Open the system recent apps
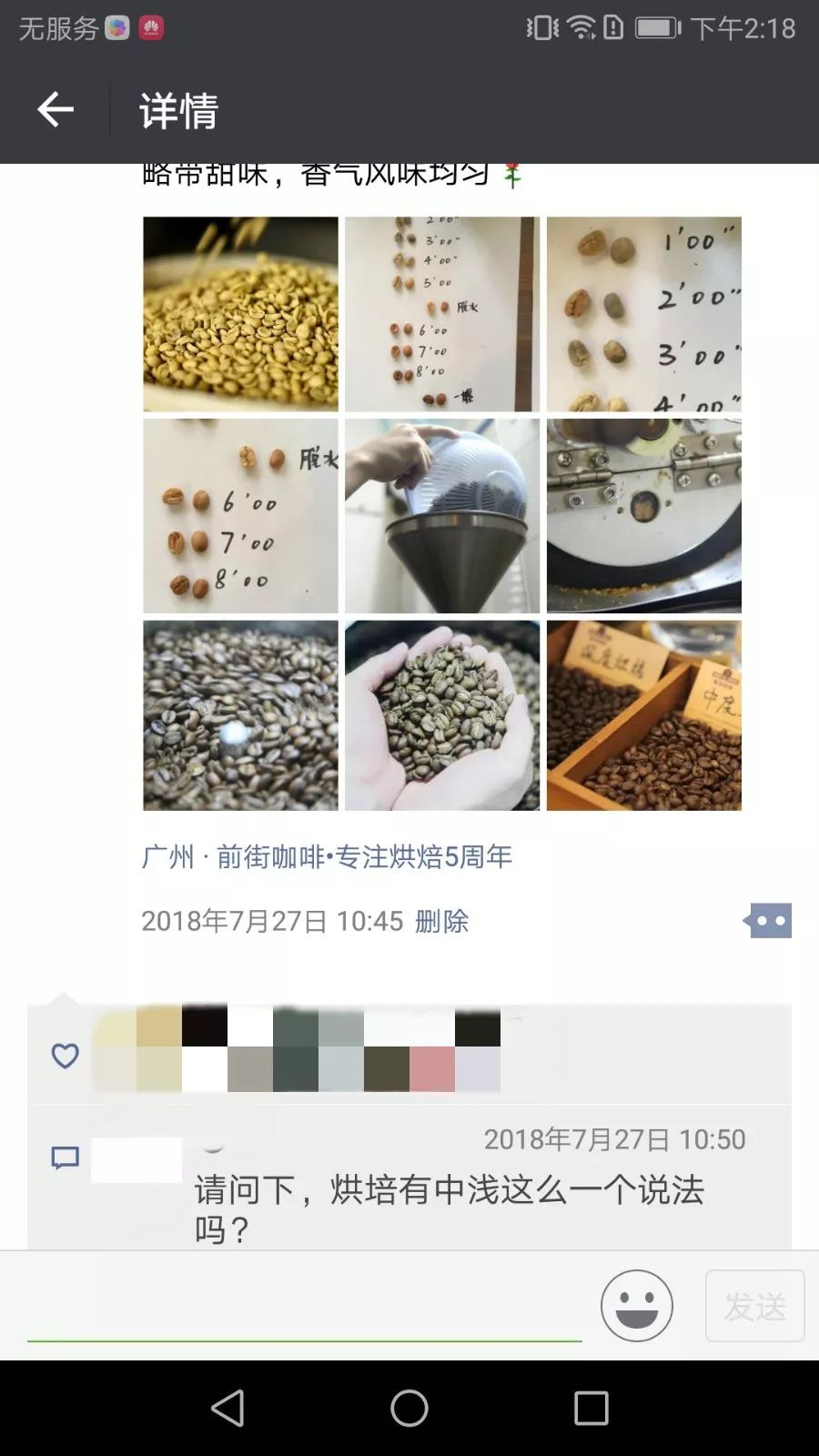 point(591,1408)
